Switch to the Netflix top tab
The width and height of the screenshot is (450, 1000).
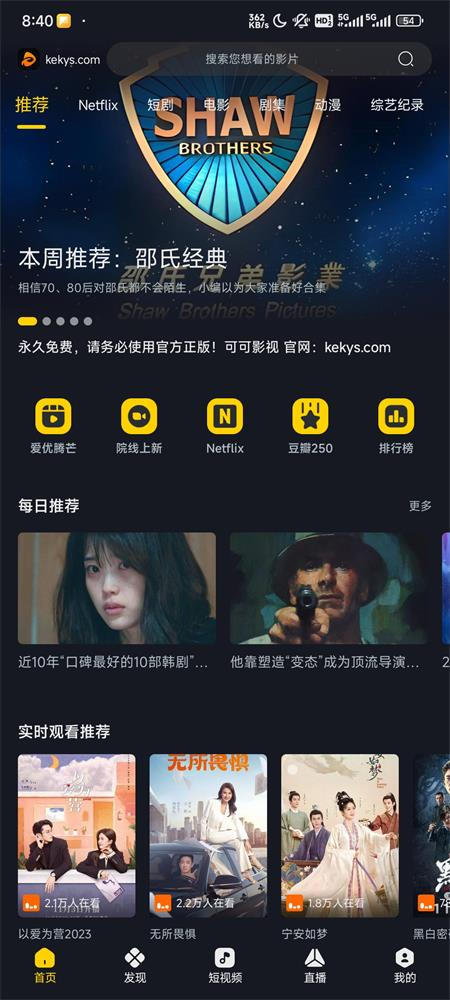pos(98,105)
